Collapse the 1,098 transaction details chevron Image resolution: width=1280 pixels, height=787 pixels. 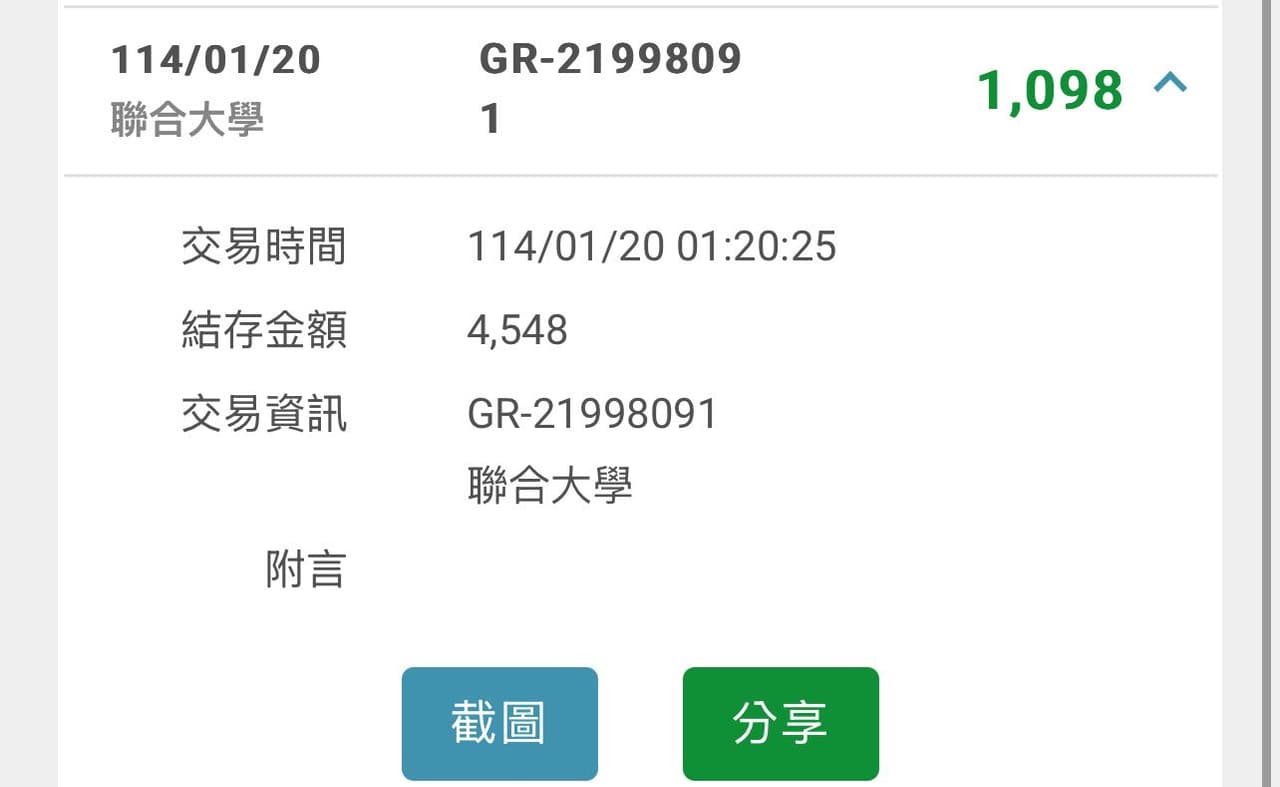pos(1169,85)
